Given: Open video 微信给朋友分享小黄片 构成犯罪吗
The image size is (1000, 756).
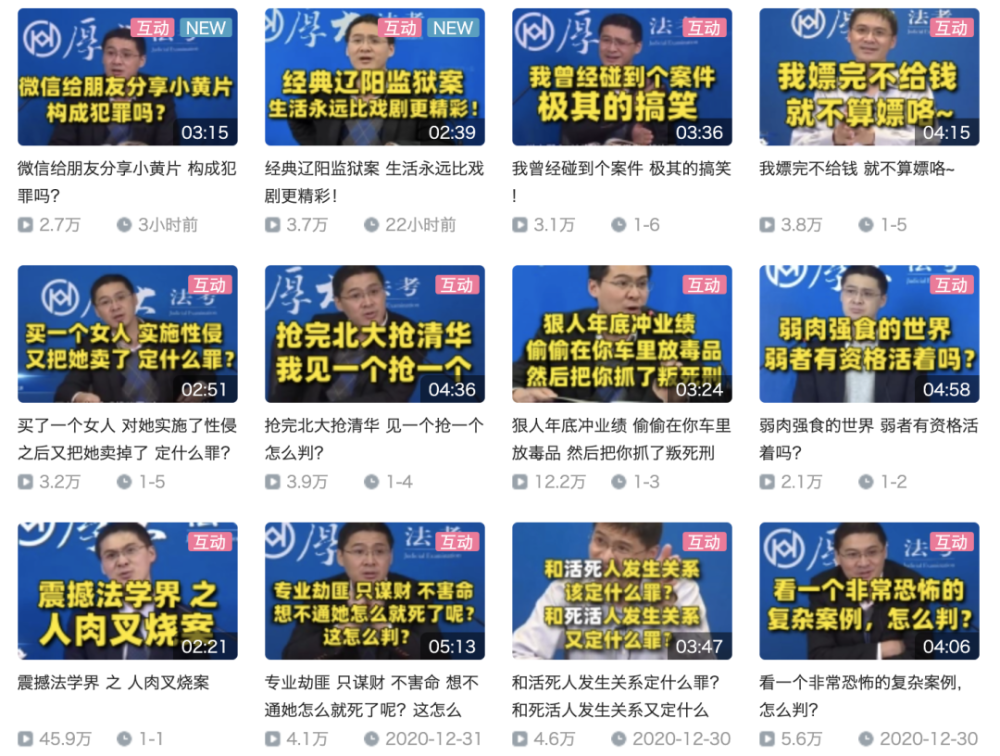Looking at the screenshot, I should 127,78.
